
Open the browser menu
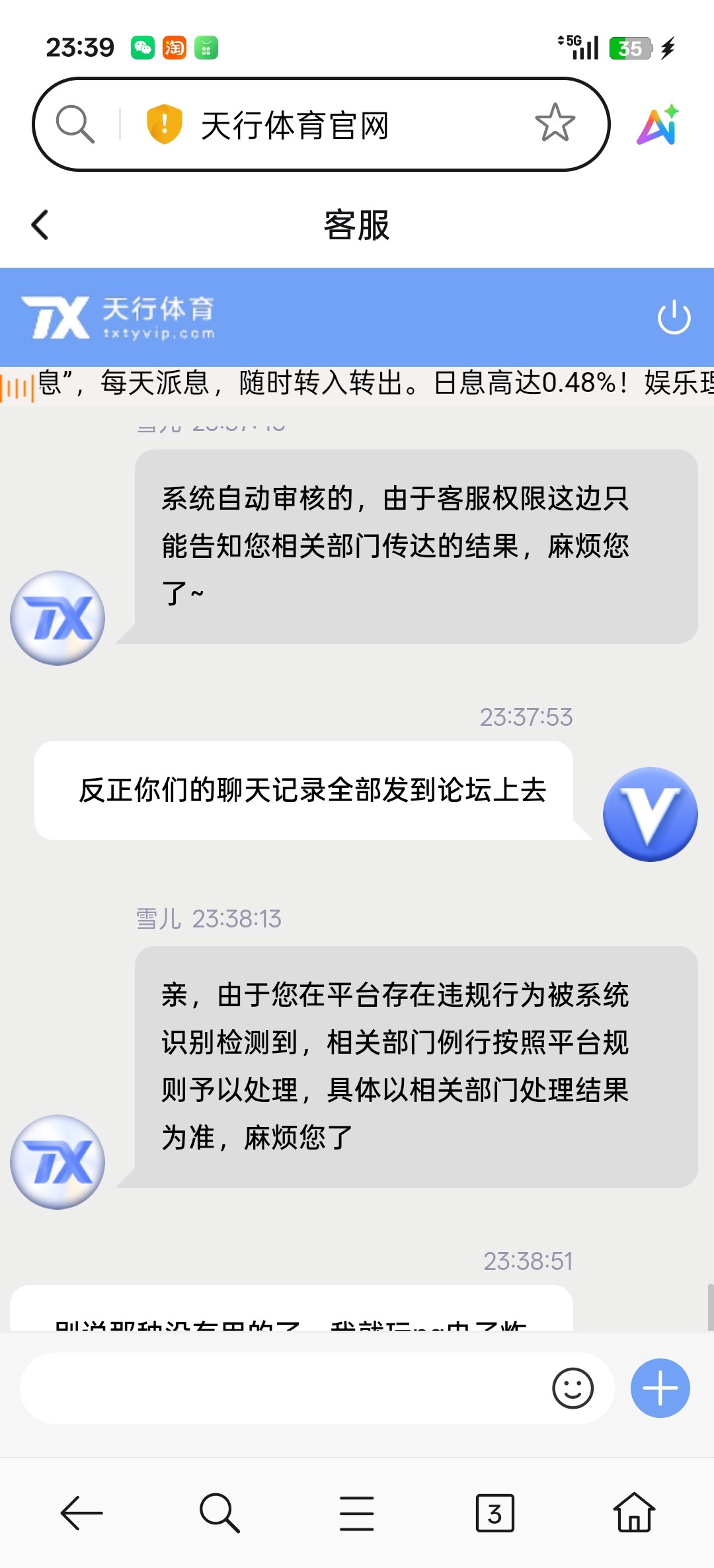(357, 1512)
